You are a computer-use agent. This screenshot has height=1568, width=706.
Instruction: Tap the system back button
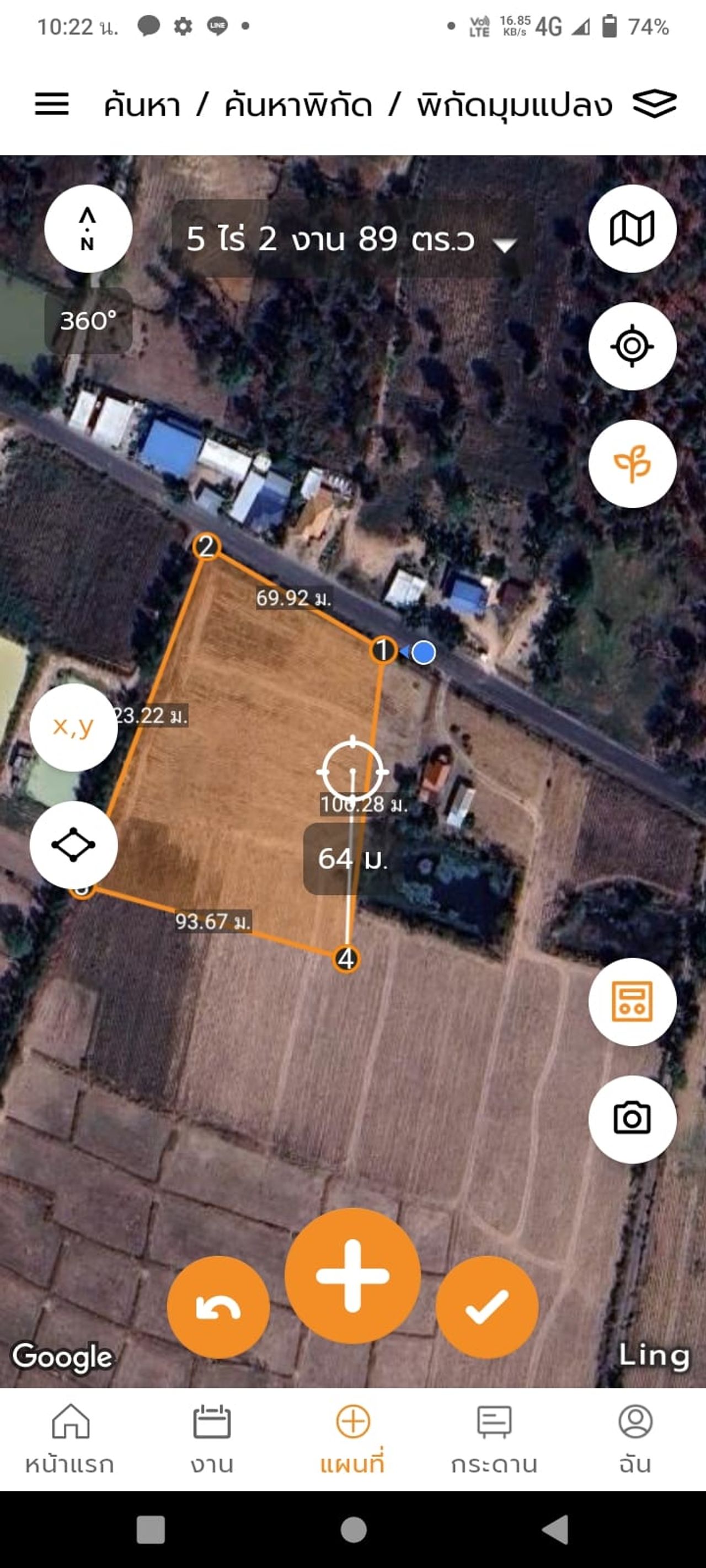tap(555, 1529)
